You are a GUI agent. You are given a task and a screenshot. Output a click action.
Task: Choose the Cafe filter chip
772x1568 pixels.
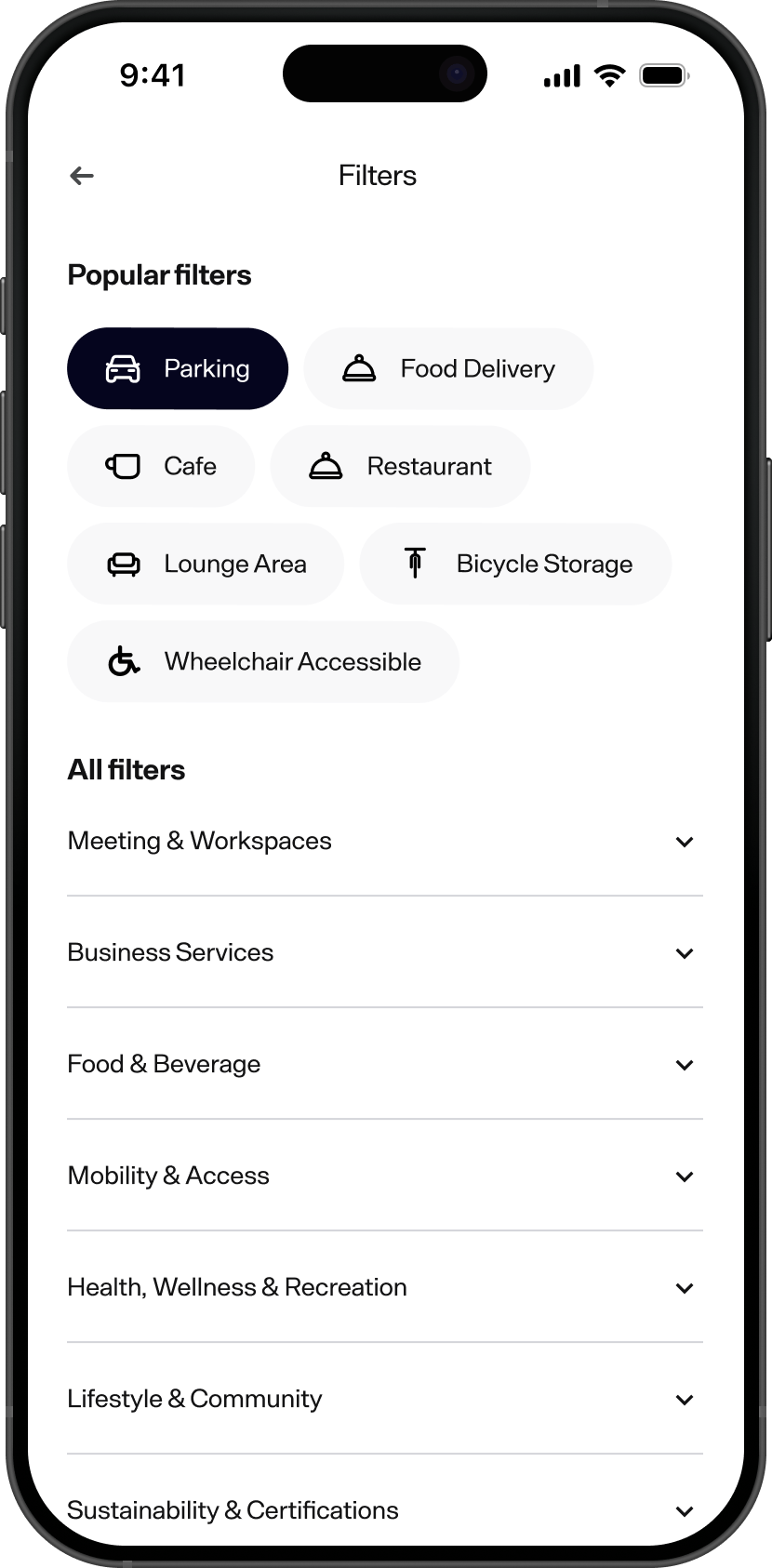tap(161, 466)
